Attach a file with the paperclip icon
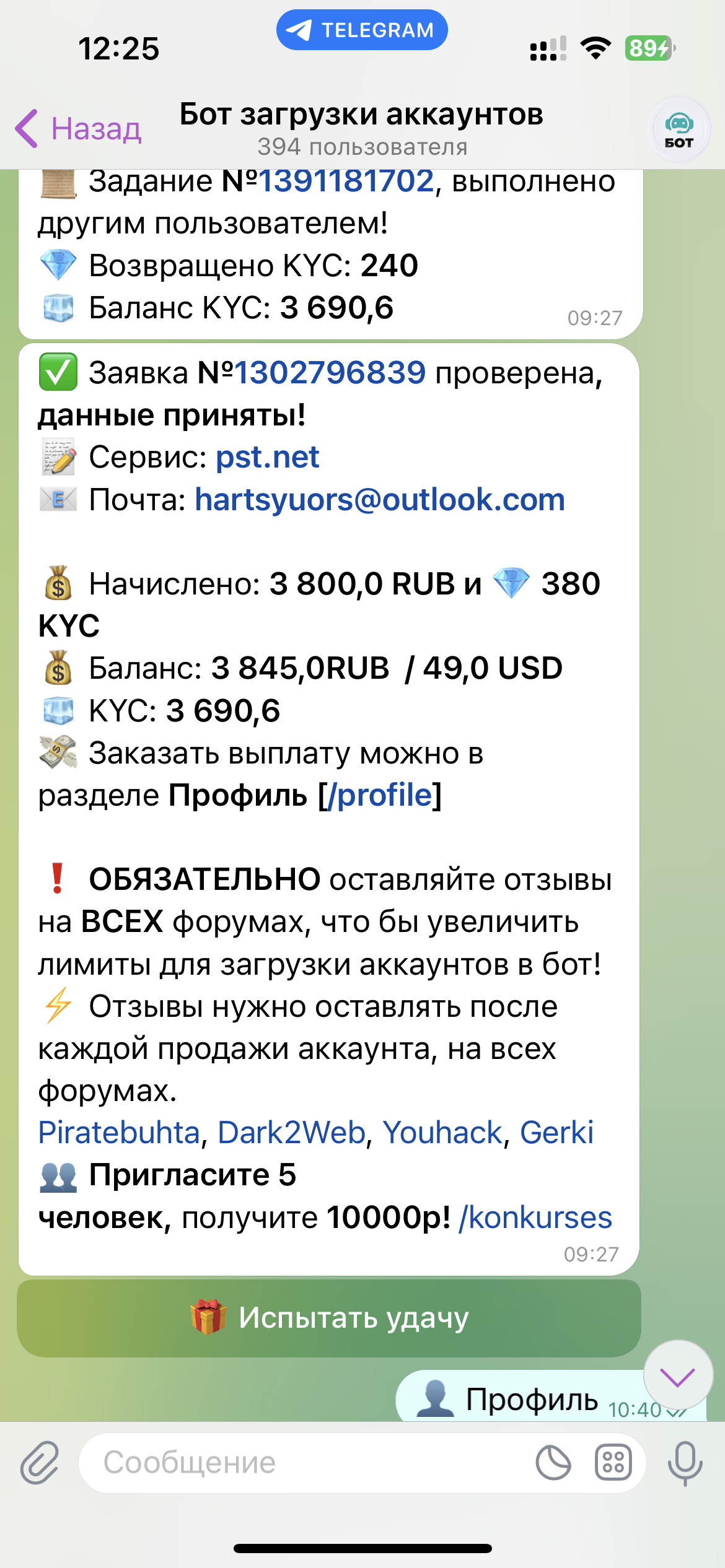 click(40, 1462)
